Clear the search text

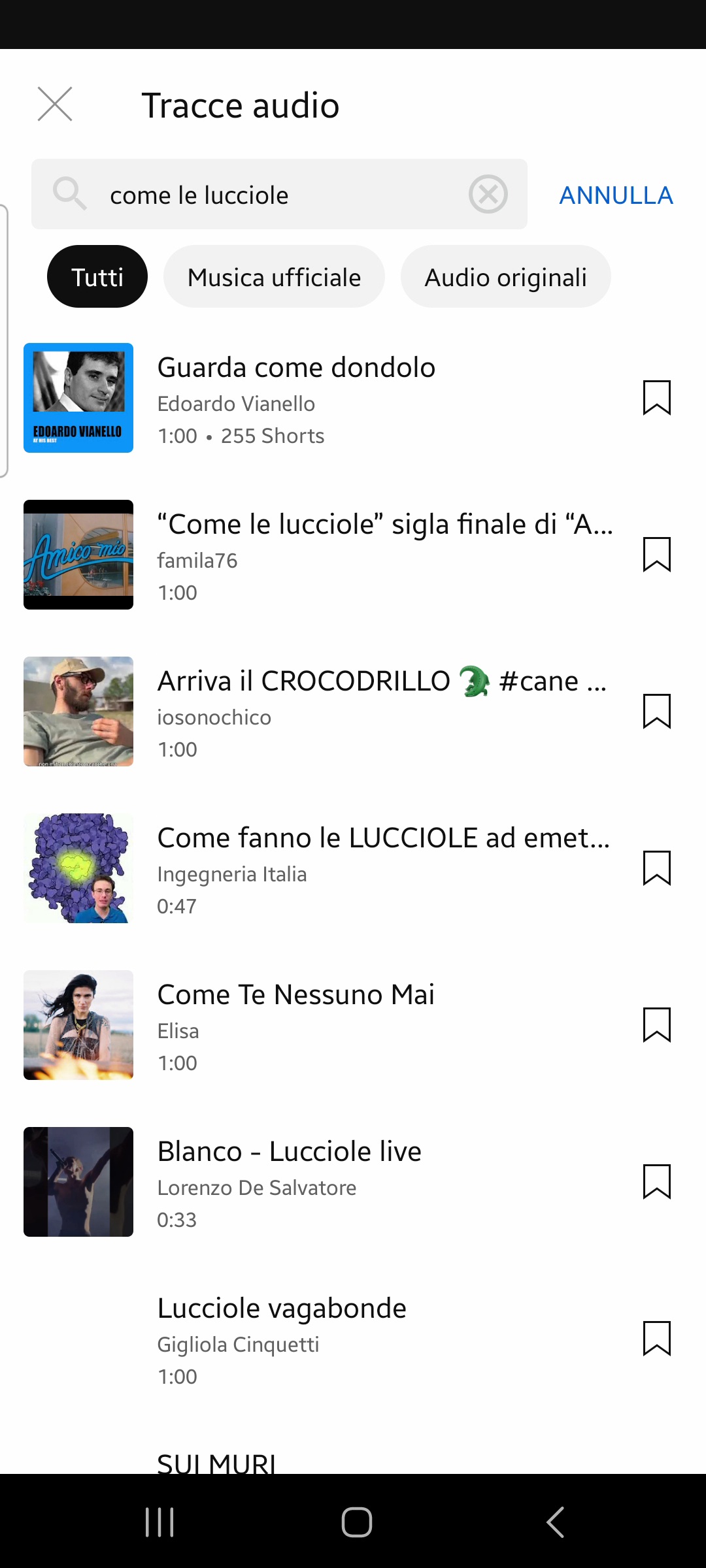(488, 194)
